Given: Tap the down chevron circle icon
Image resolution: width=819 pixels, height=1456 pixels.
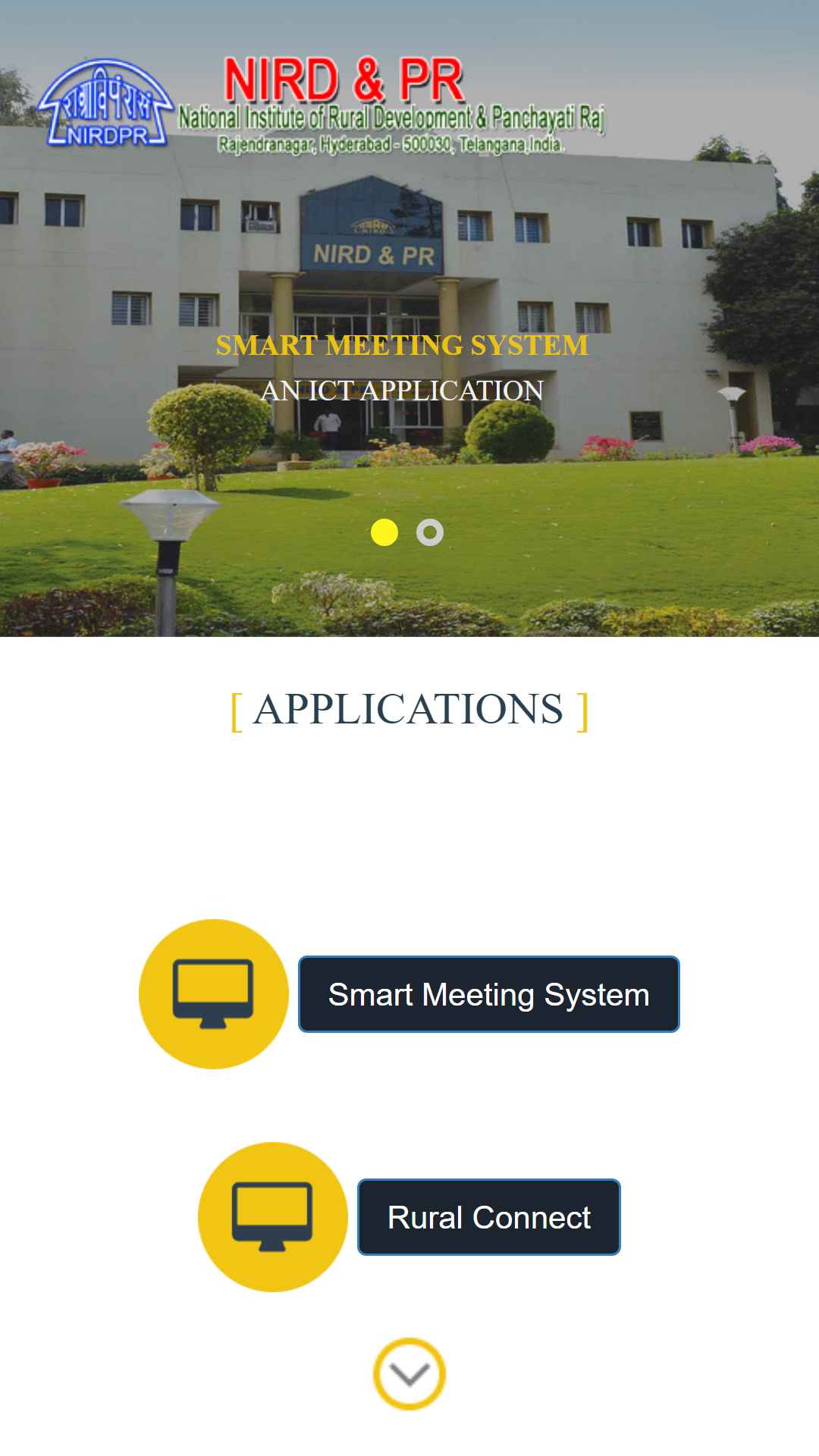Looking at the screenshot, I should coord(409,1374).
